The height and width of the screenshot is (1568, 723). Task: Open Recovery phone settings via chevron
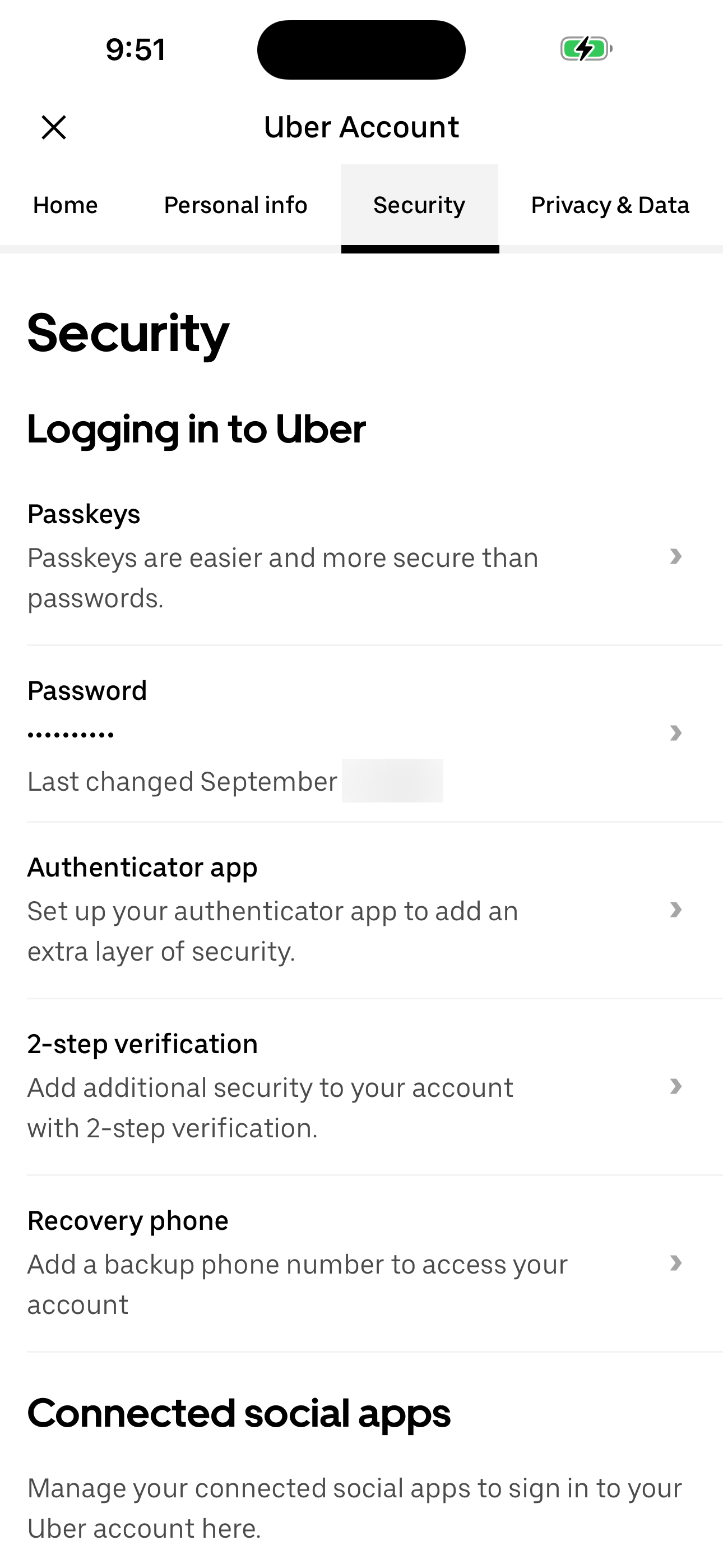676,1263
